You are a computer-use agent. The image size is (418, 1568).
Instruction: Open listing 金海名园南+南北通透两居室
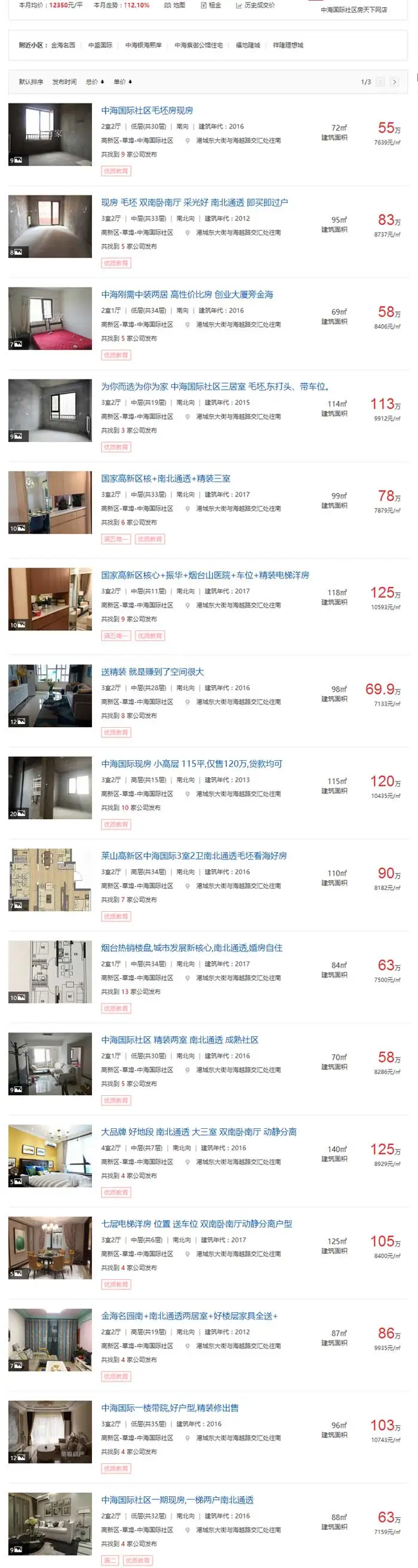click(189, 1315)
